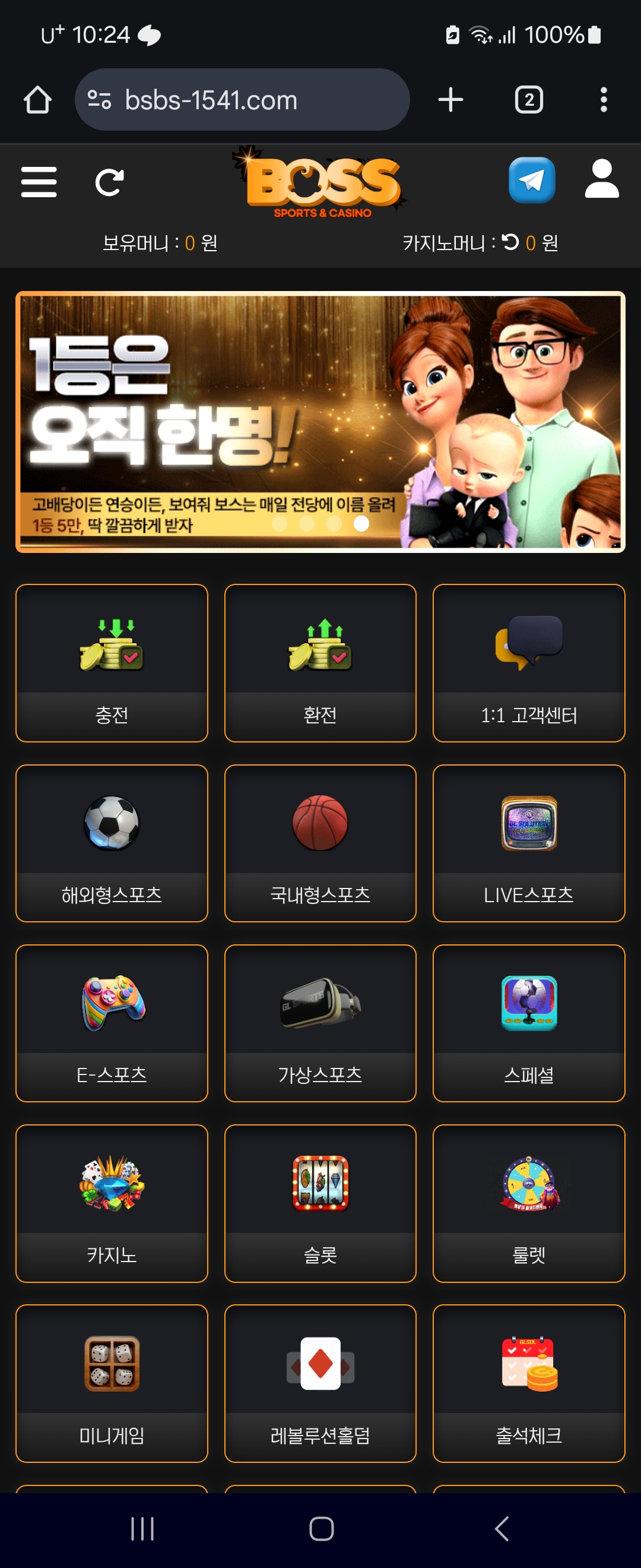Open a new browser tab
Viewport: 641px width, 1568px height.
point(450,100)
